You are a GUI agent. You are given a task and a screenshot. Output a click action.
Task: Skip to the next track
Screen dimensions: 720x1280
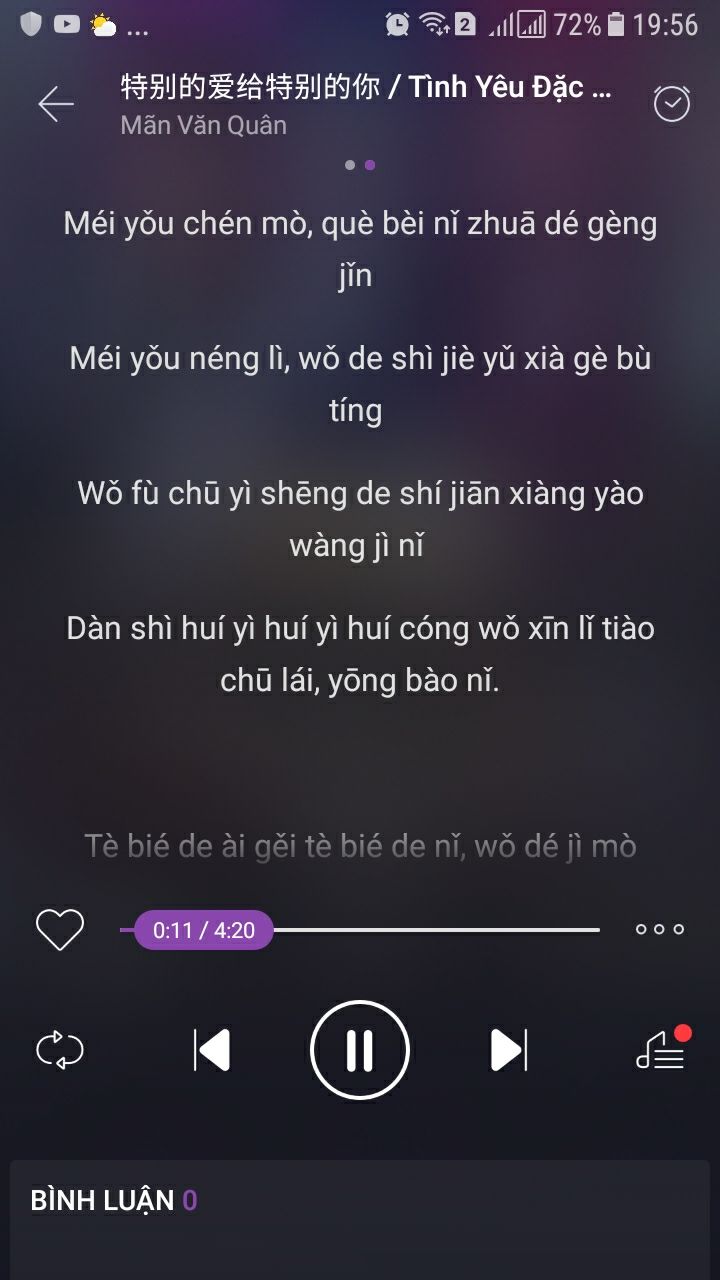(508, 1050)
